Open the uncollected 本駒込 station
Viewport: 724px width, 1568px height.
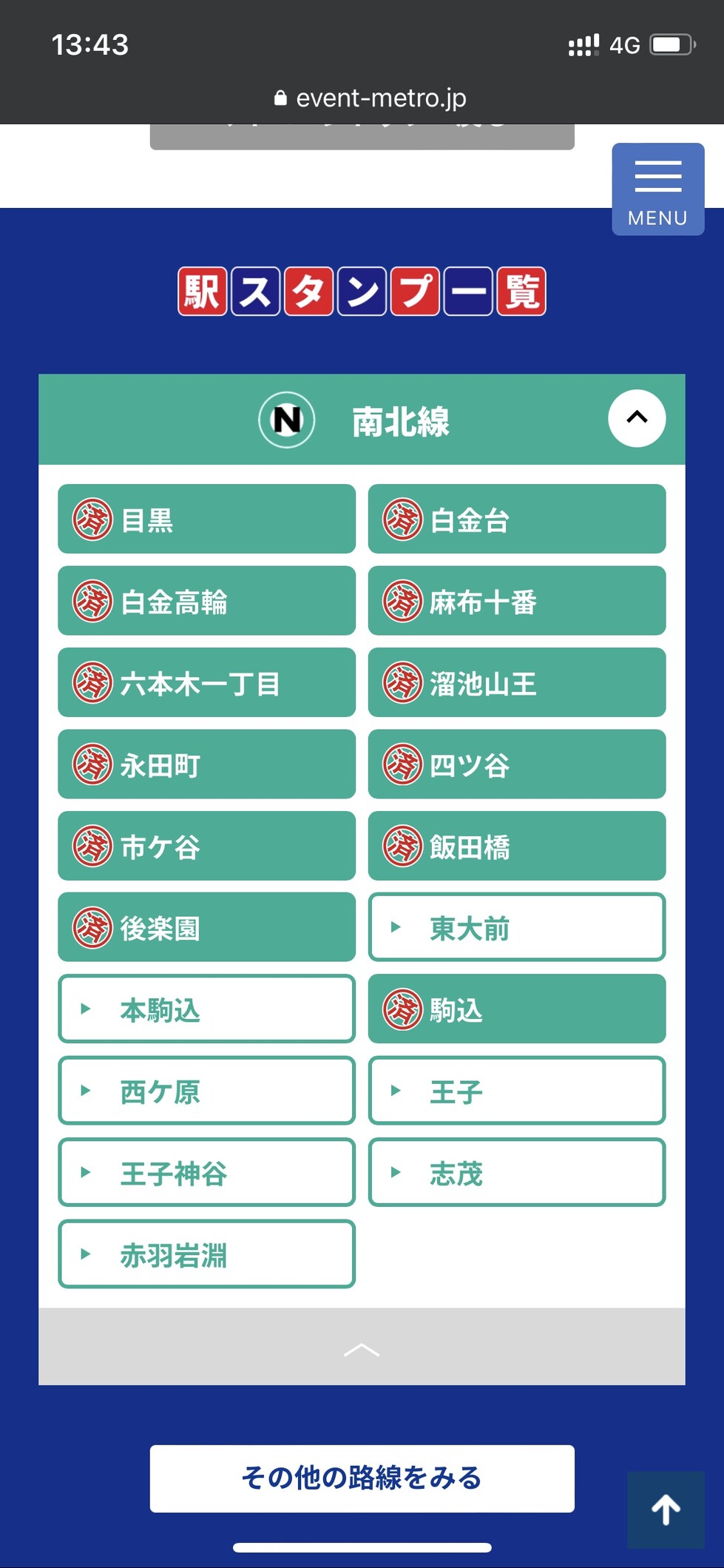[206, 1009]
